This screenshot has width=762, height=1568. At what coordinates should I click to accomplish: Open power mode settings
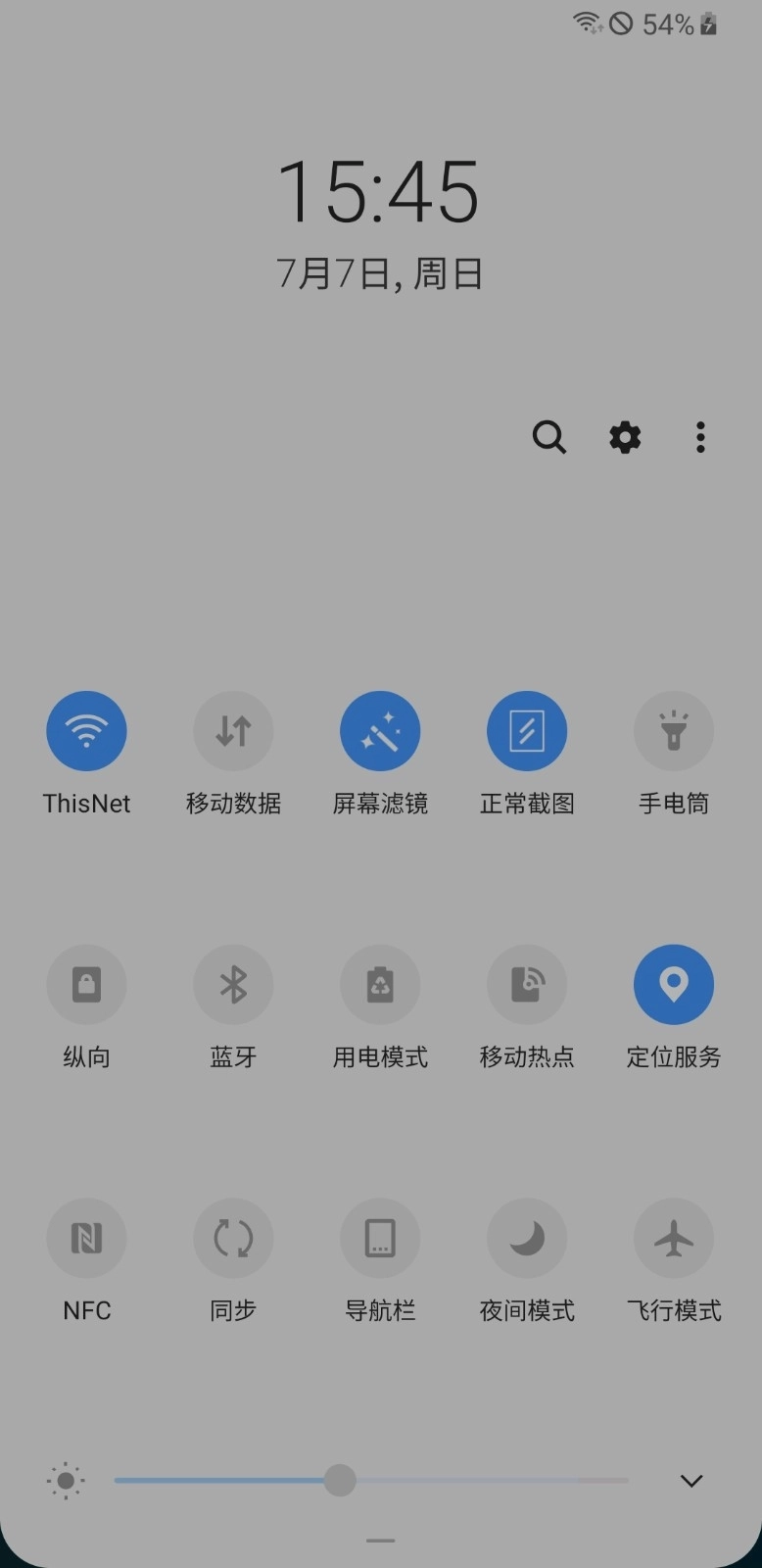click(x=380, y=984)
